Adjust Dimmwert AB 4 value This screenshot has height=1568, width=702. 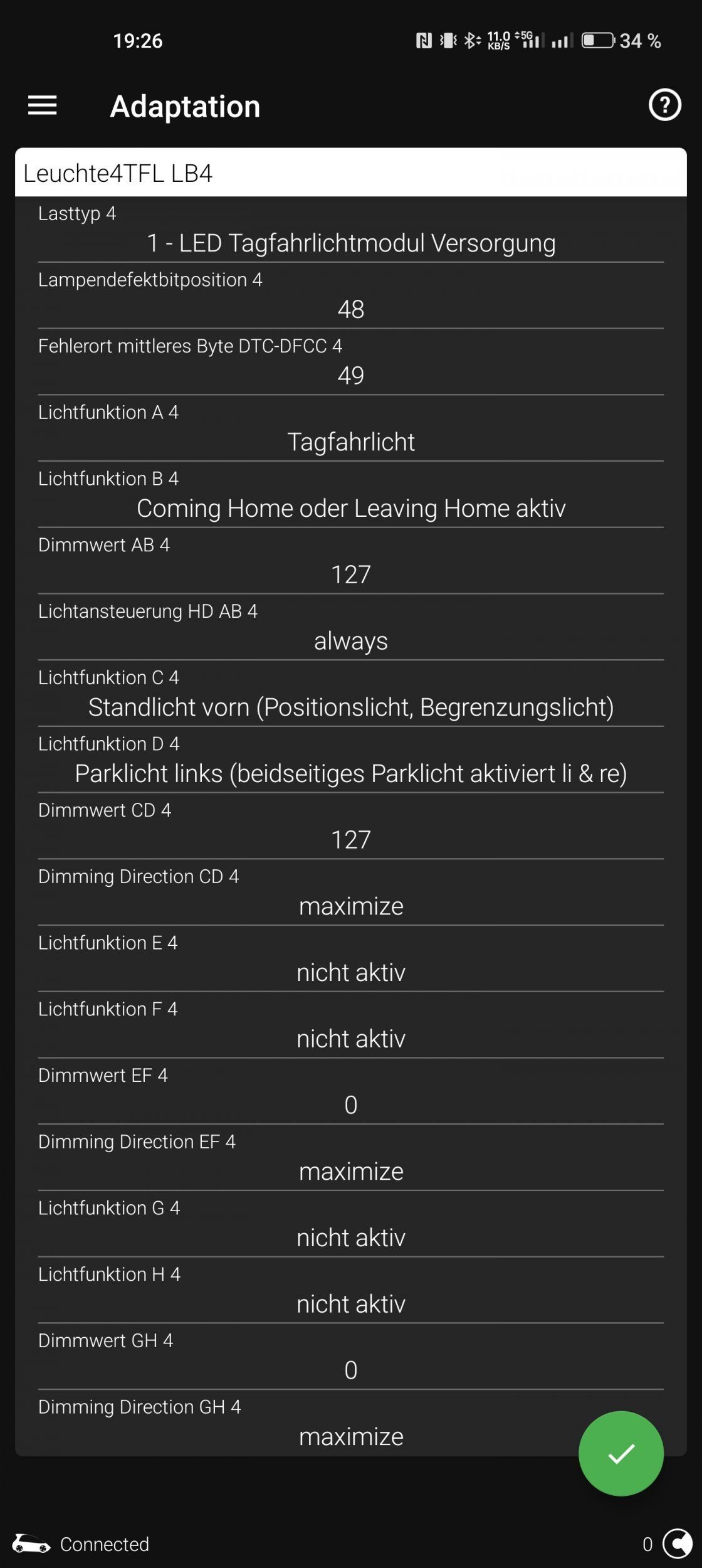350,575
